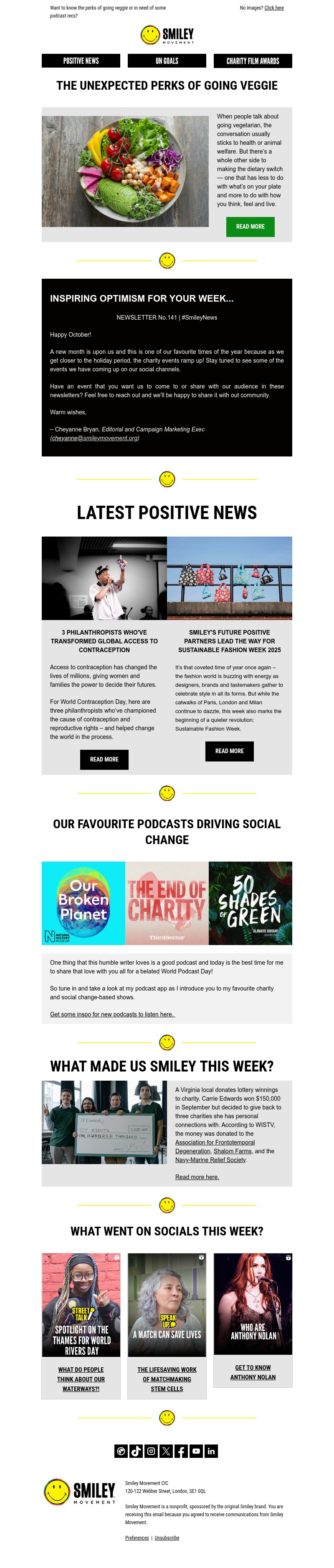Read more about Sustainable Fashion Week 2025
The image size is (334, 1568).
tap(229, 751)
